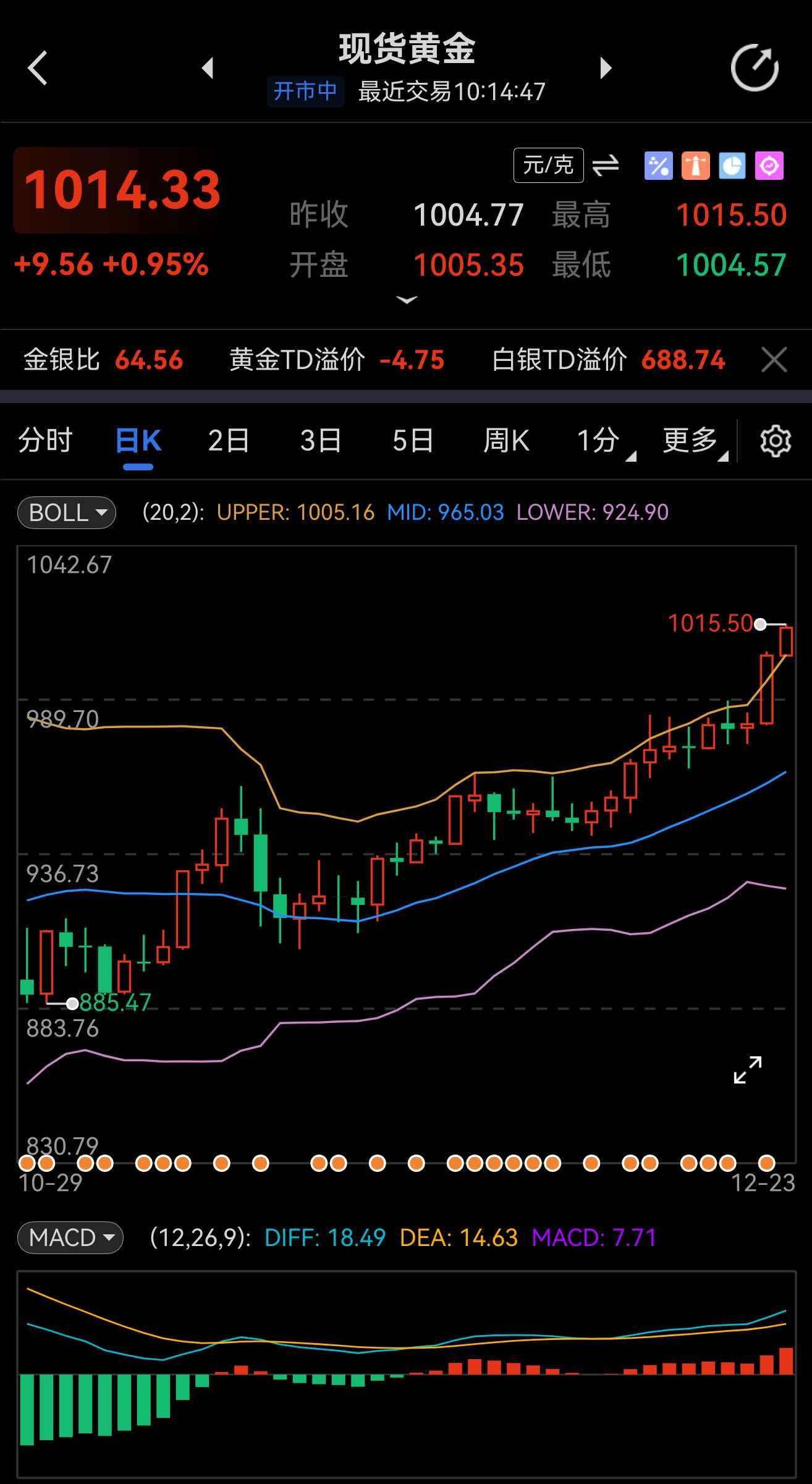Change the BOLL indicator dropdown
Image resolution: width=812 pixels, height=1484 pixels.
point(67,512)
